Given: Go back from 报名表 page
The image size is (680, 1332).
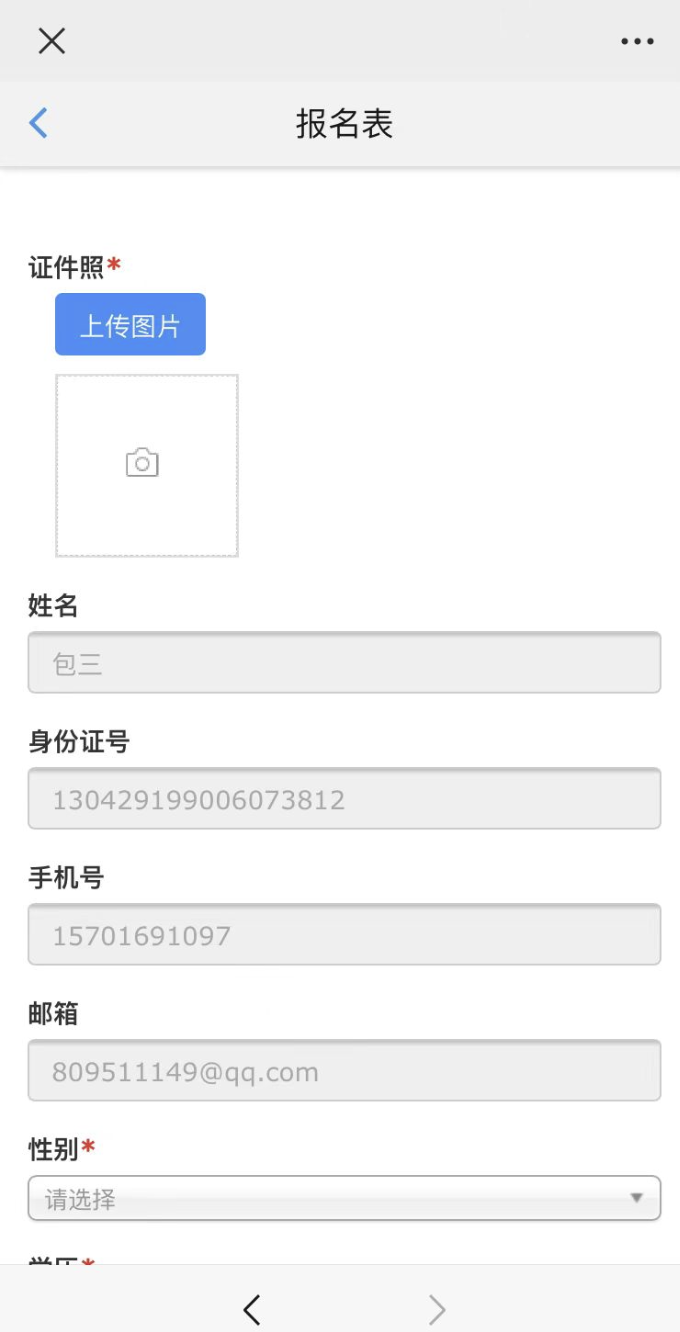Looking at the screenshot, I should coord(38,123).
